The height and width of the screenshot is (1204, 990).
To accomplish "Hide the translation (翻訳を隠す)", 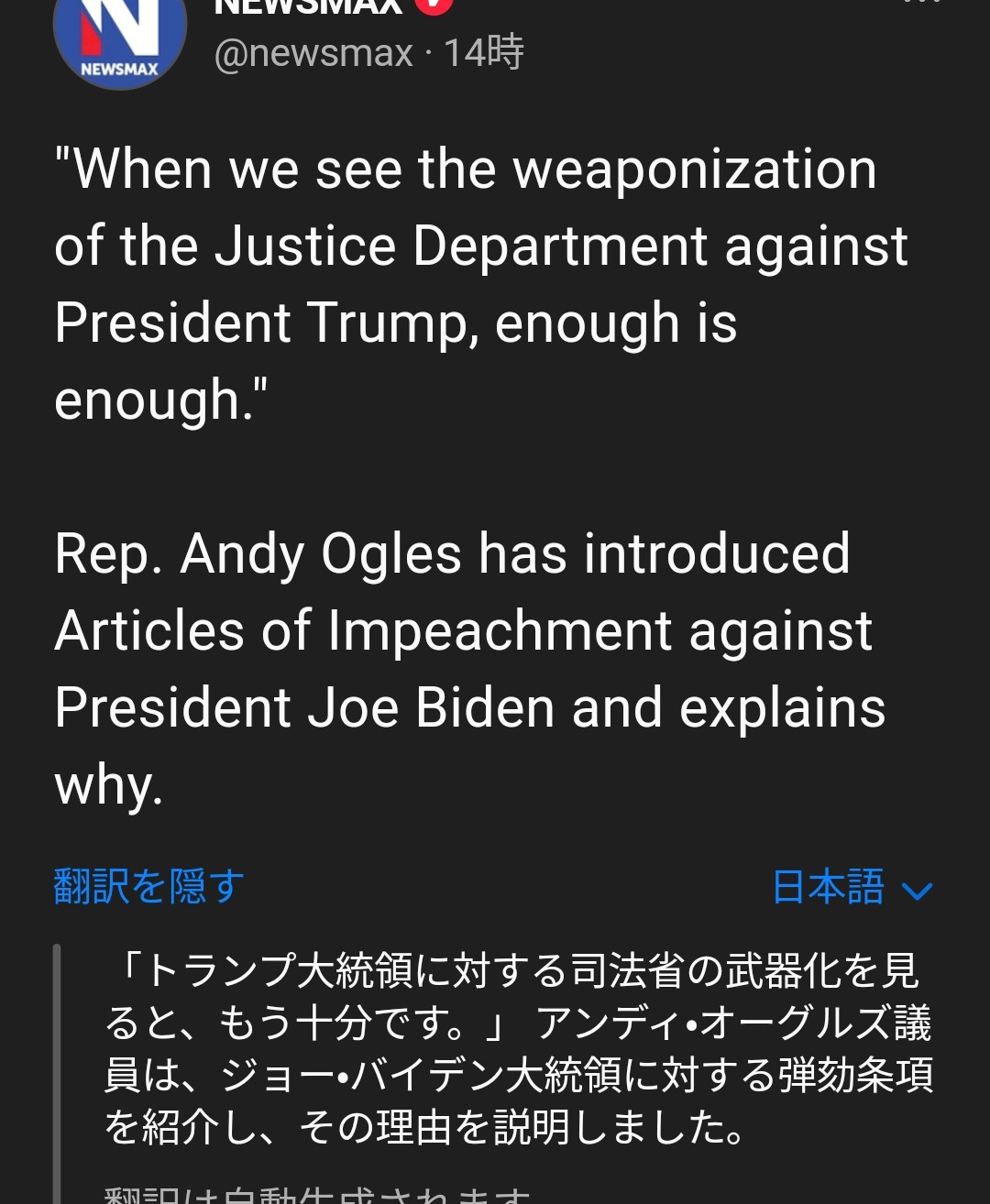I will [149, 887].
